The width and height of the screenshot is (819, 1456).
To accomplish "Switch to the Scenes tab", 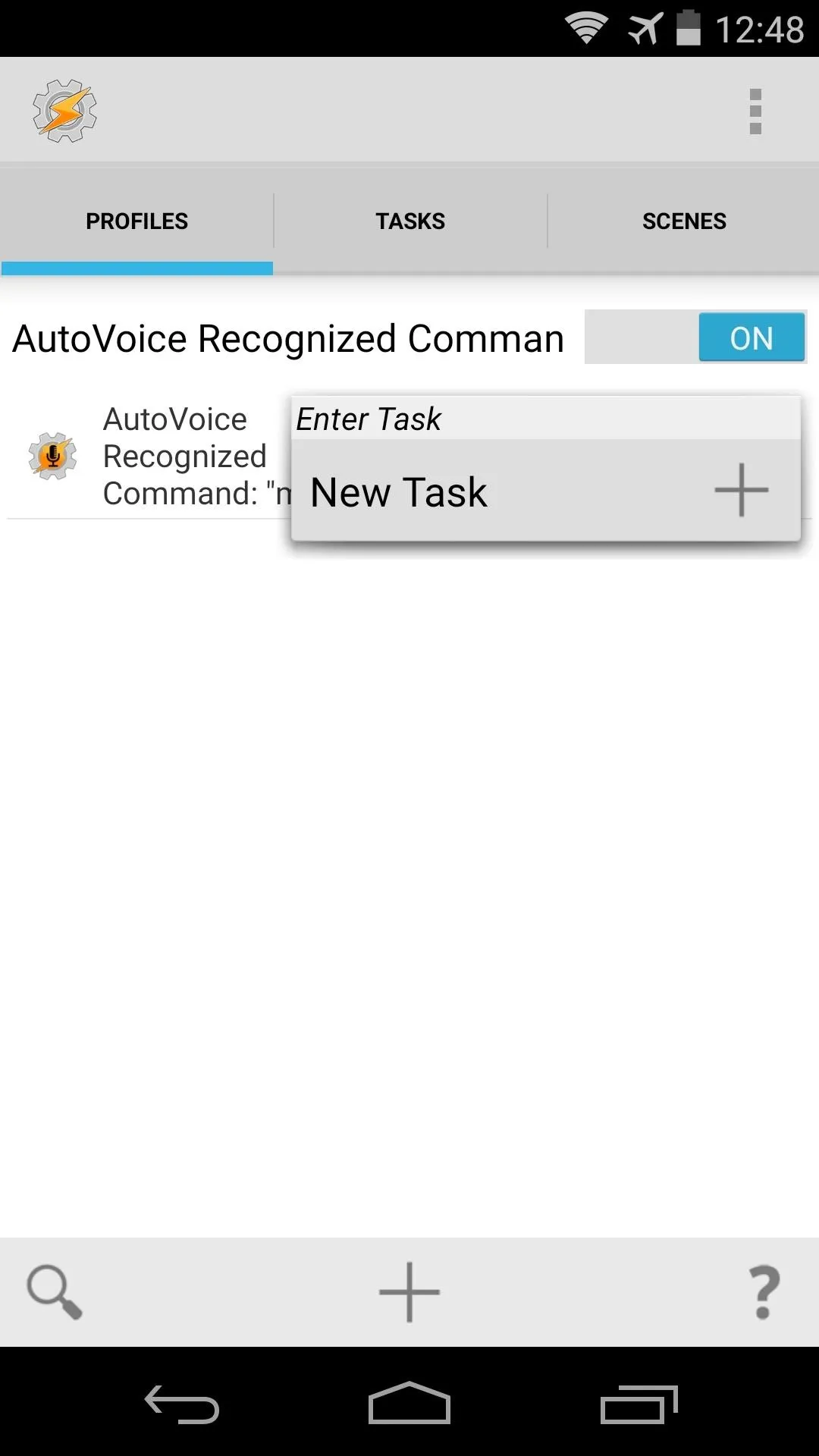I will pos(684,221).
